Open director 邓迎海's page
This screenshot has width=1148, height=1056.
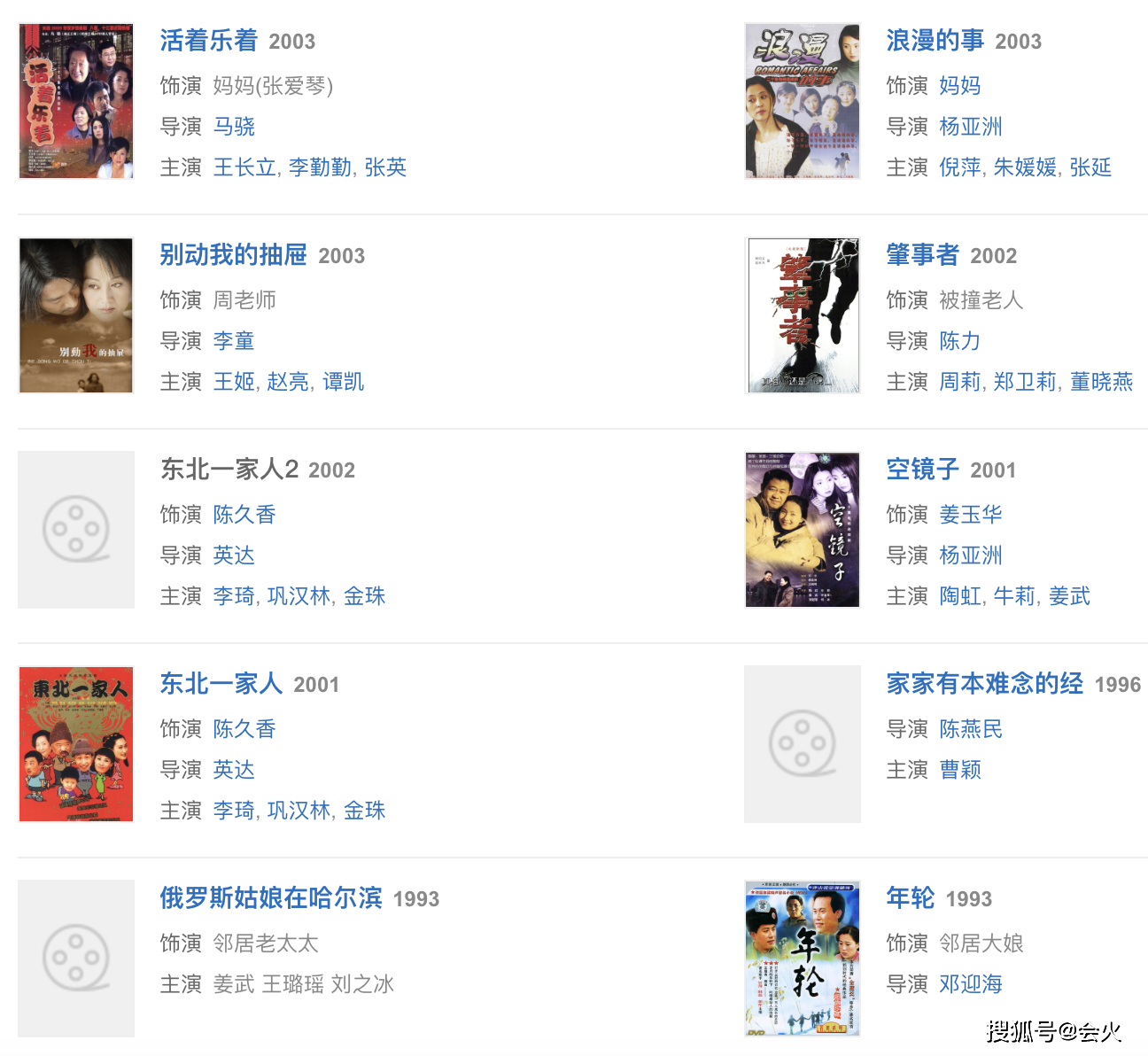[971, 984]
